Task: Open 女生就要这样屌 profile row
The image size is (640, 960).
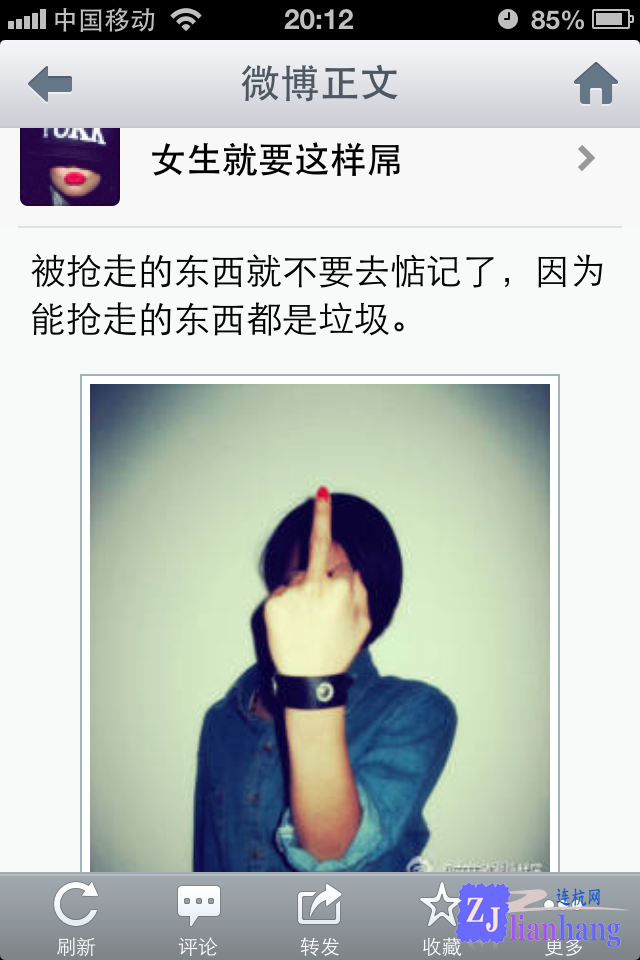Action: click(x=320, y=160)
